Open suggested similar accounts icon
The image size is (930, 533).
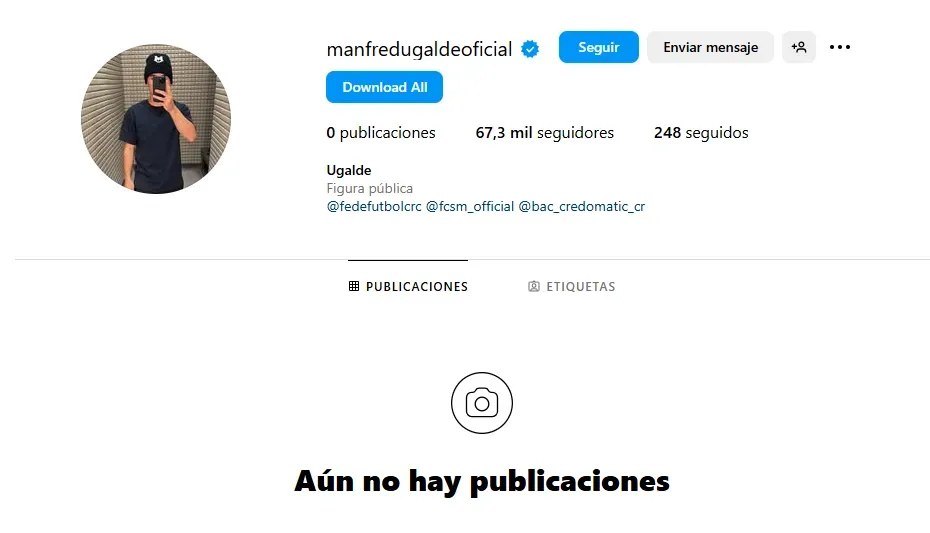(x=798, y=47)
